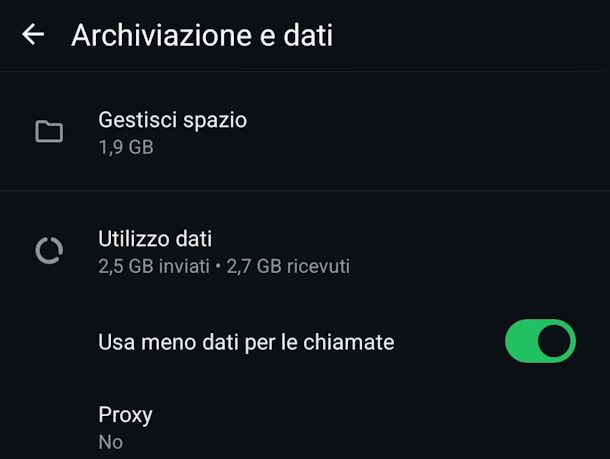610x459 pixels.
Task: Open Gestisci spazio storage settings
Action: coord(172,132)
